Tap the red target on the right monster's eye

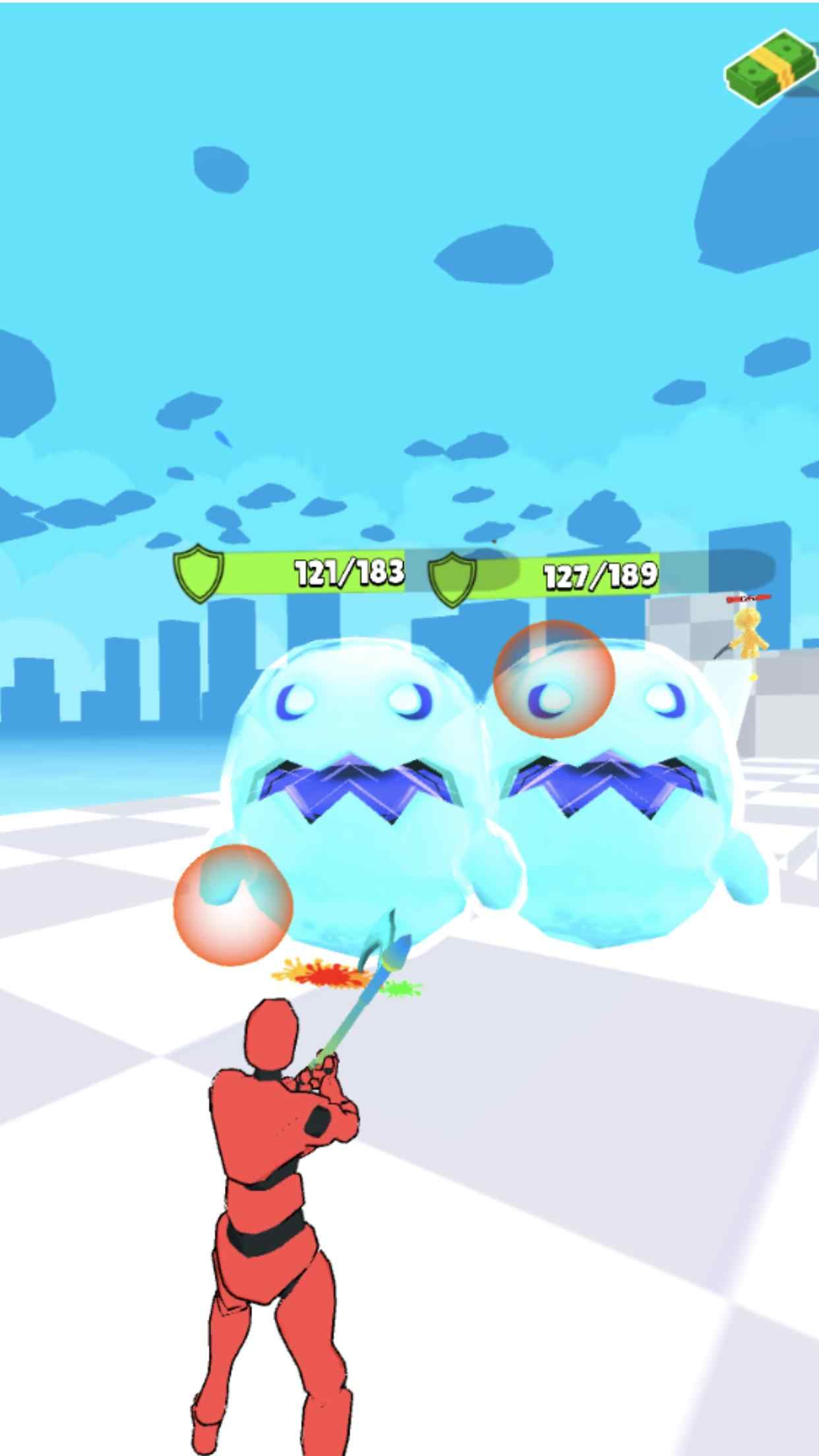[554, 680]
